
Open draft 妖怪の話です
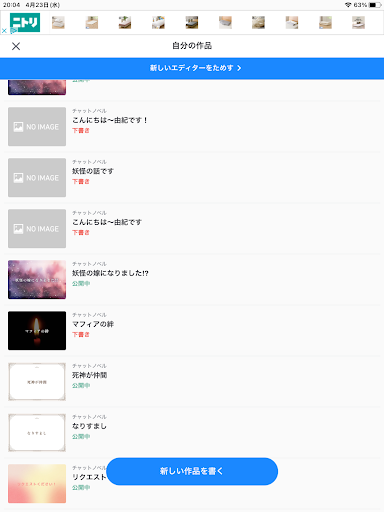pos(192,178)
